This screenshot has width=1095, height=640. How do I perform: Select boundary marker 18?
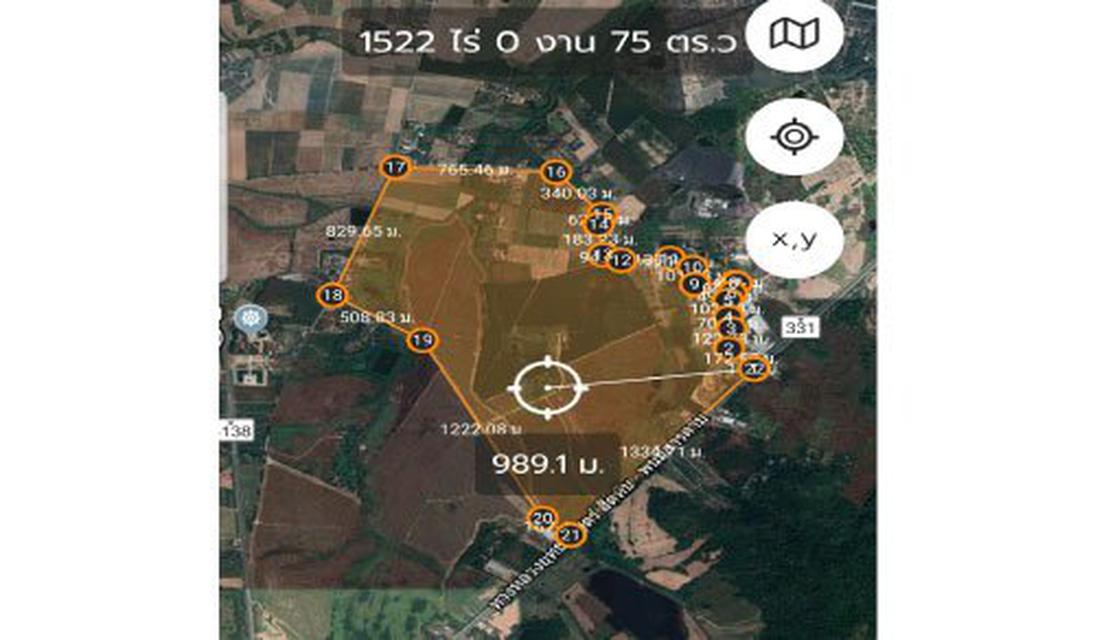tap(333, 295)
